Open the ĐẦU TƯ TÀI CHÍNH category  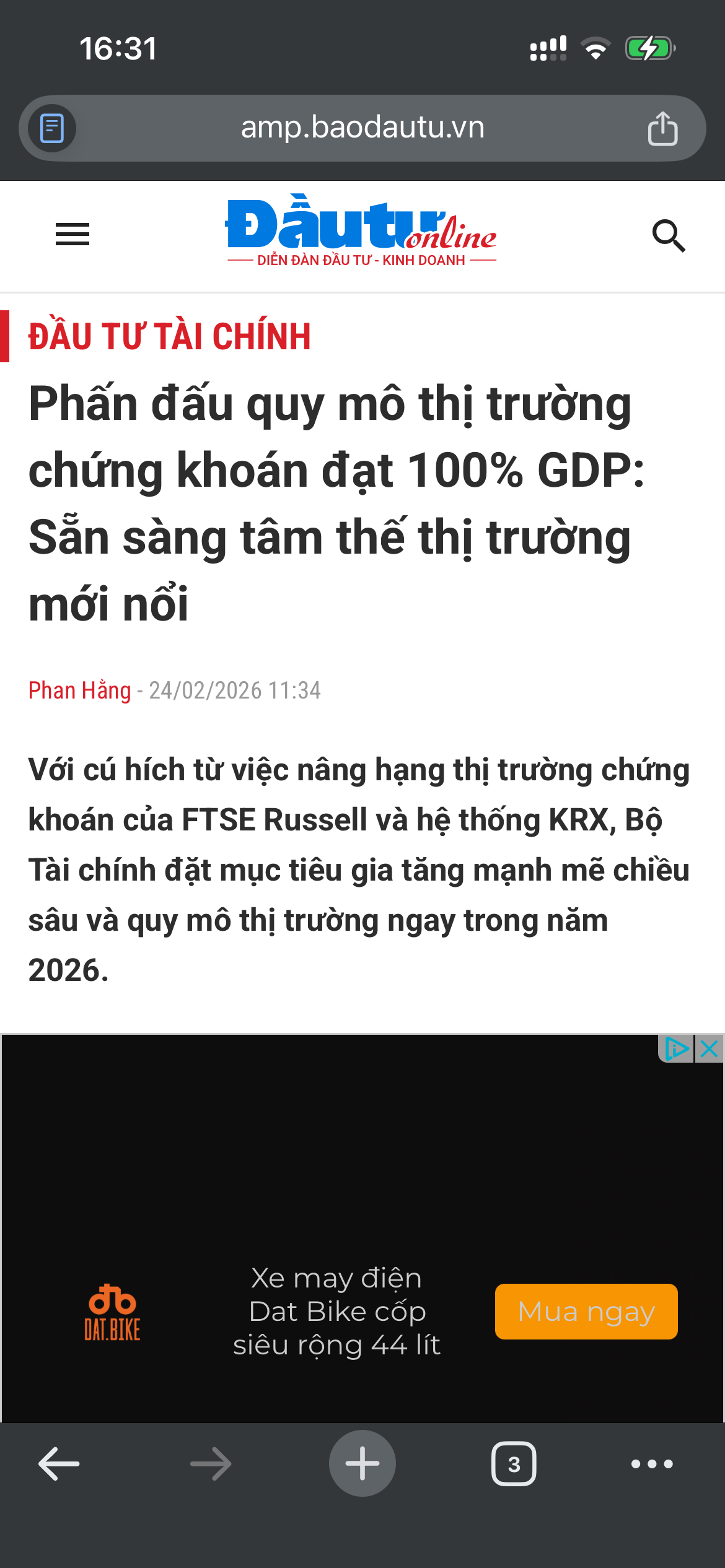pyautogui.click(x=169, y=337)
